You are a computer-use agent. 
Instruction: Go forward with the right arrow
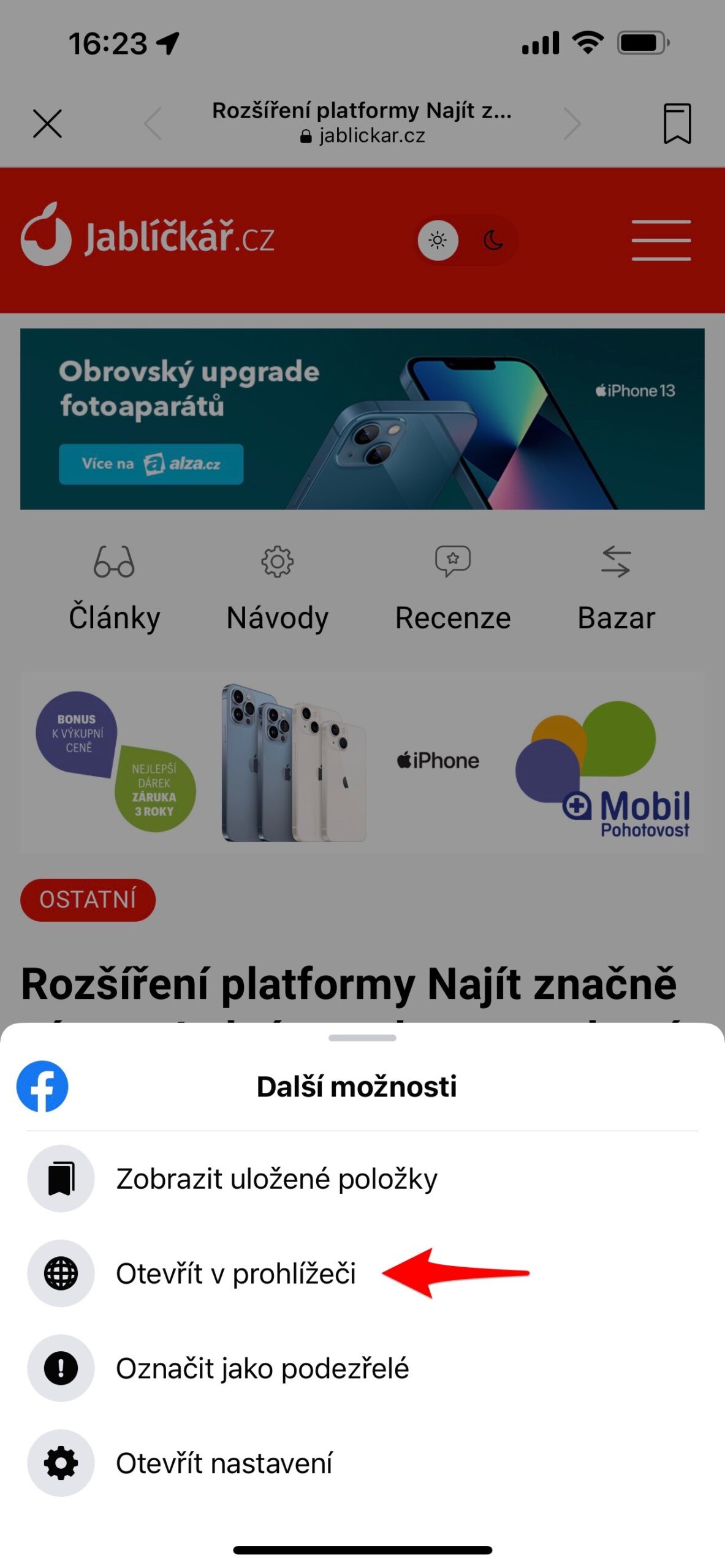(572, 124)
